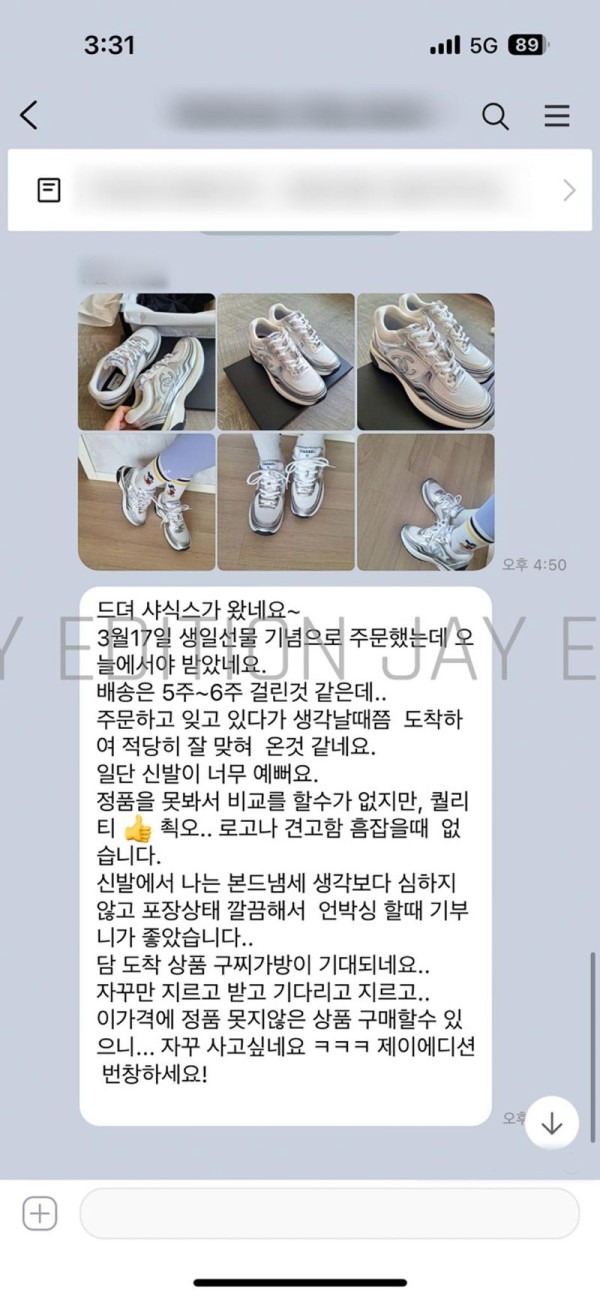The width and height of the screenshot is (600, 1299).
Task: View the top-down photo of both feet in sneakers
Action: point(286,501)
